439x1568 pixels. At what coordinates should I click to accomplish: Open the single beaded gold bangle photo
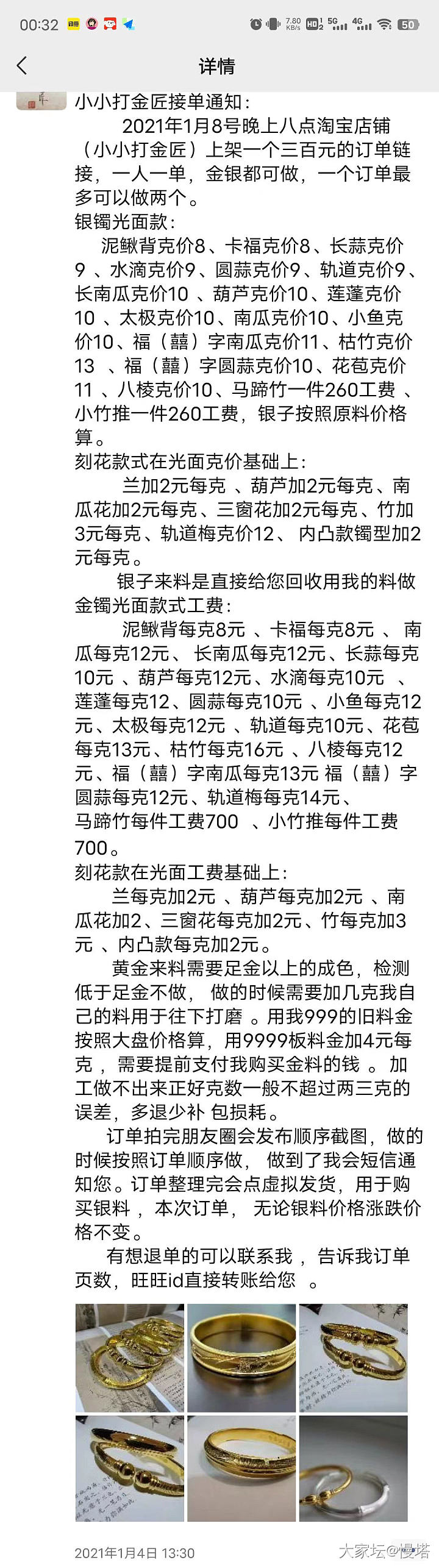[x=129, y=1468]
